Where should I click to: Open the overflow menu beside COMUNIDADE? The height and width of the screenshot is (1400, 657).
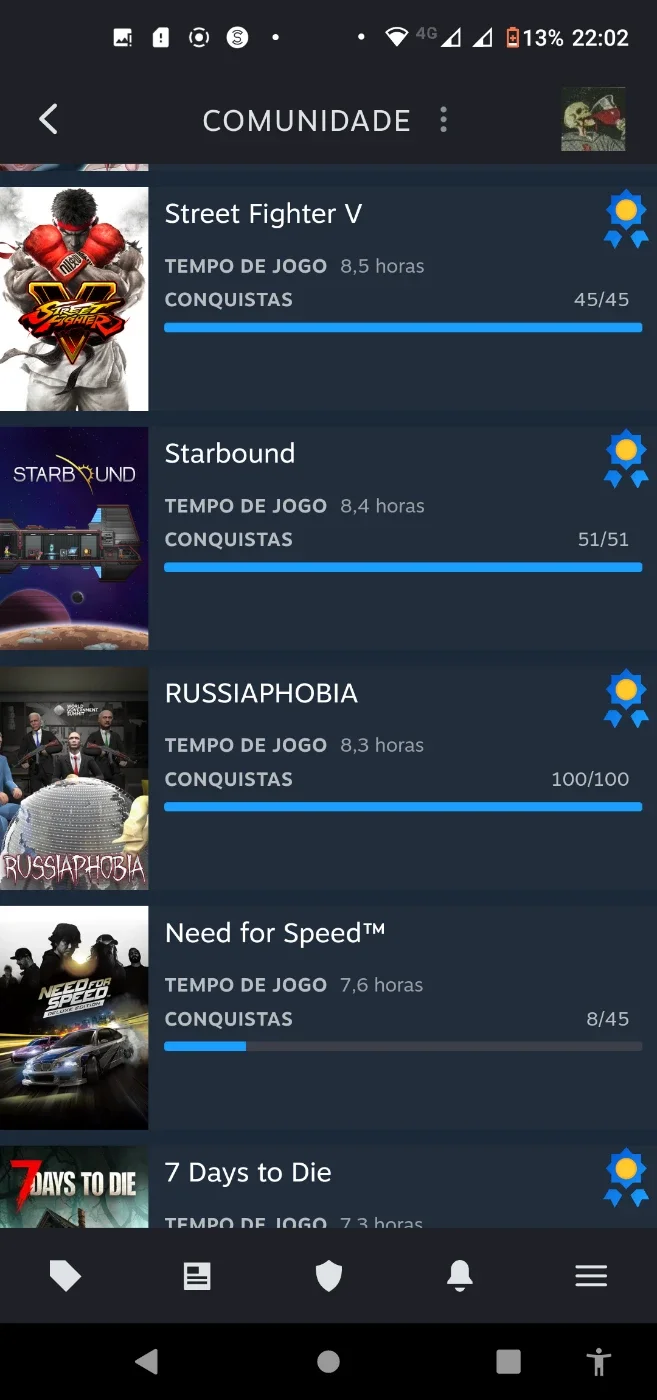pos(443,120)
